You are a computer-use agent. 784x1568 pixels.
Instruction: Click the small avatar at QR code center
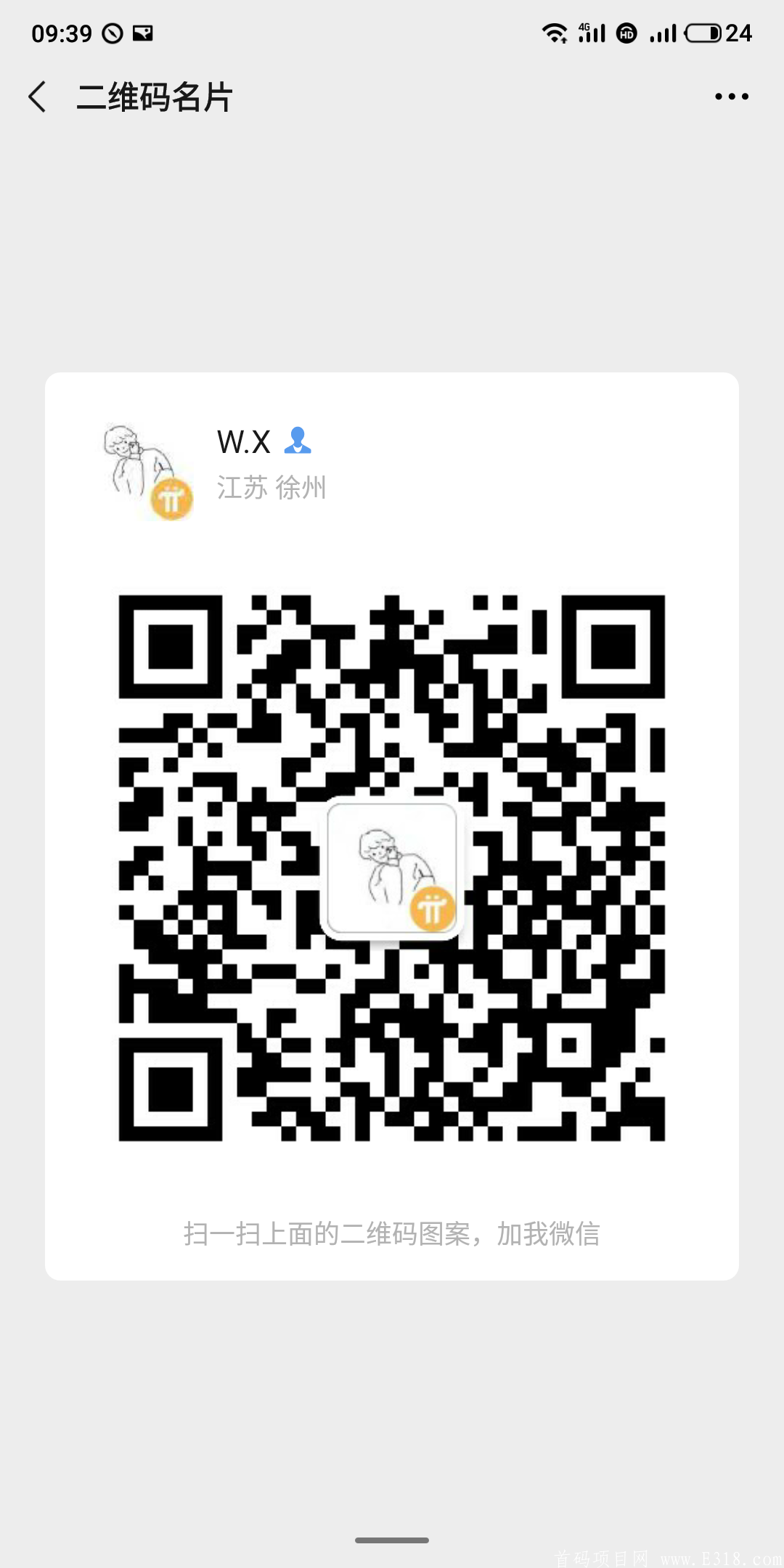click(x=391, y=864)
